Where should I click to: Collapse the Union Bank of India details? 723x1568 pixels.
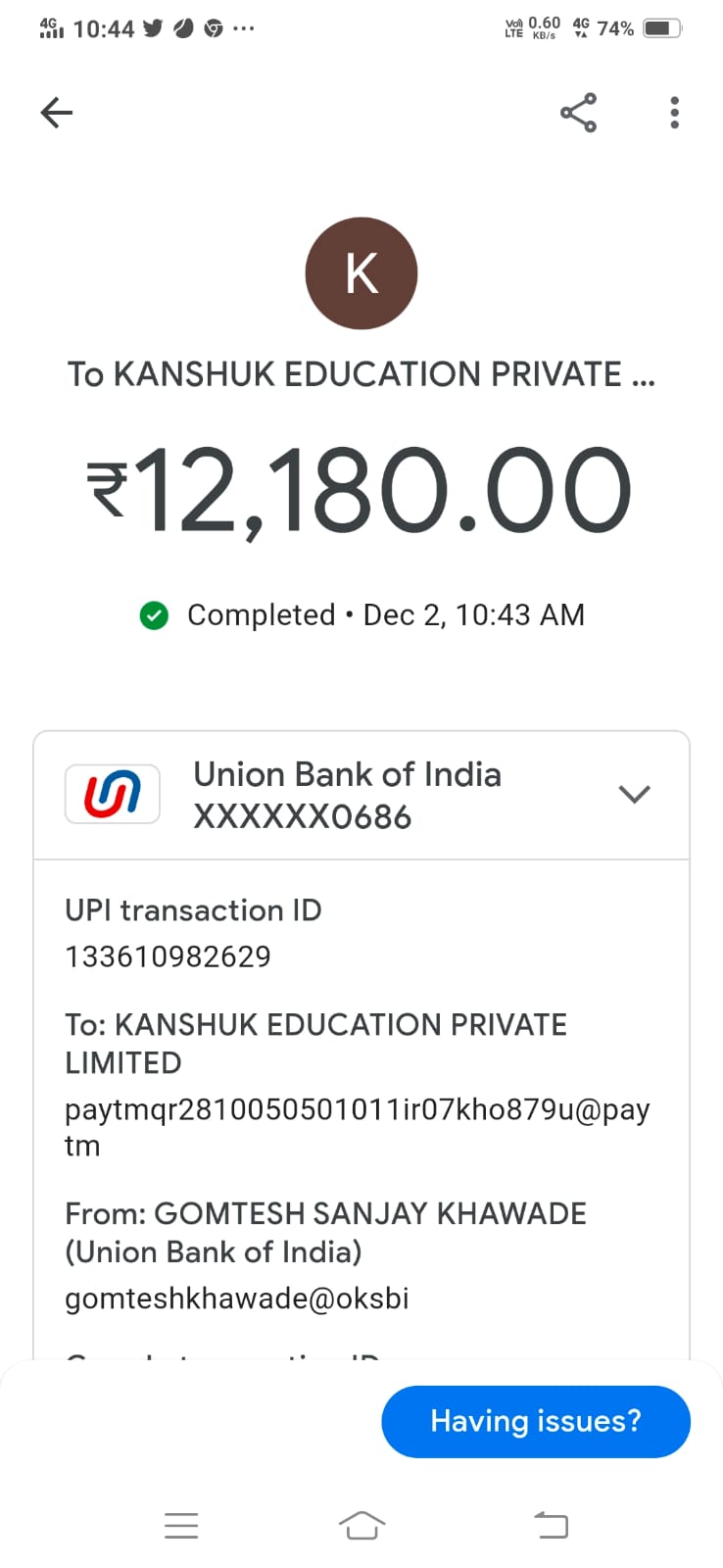(634, 794)
